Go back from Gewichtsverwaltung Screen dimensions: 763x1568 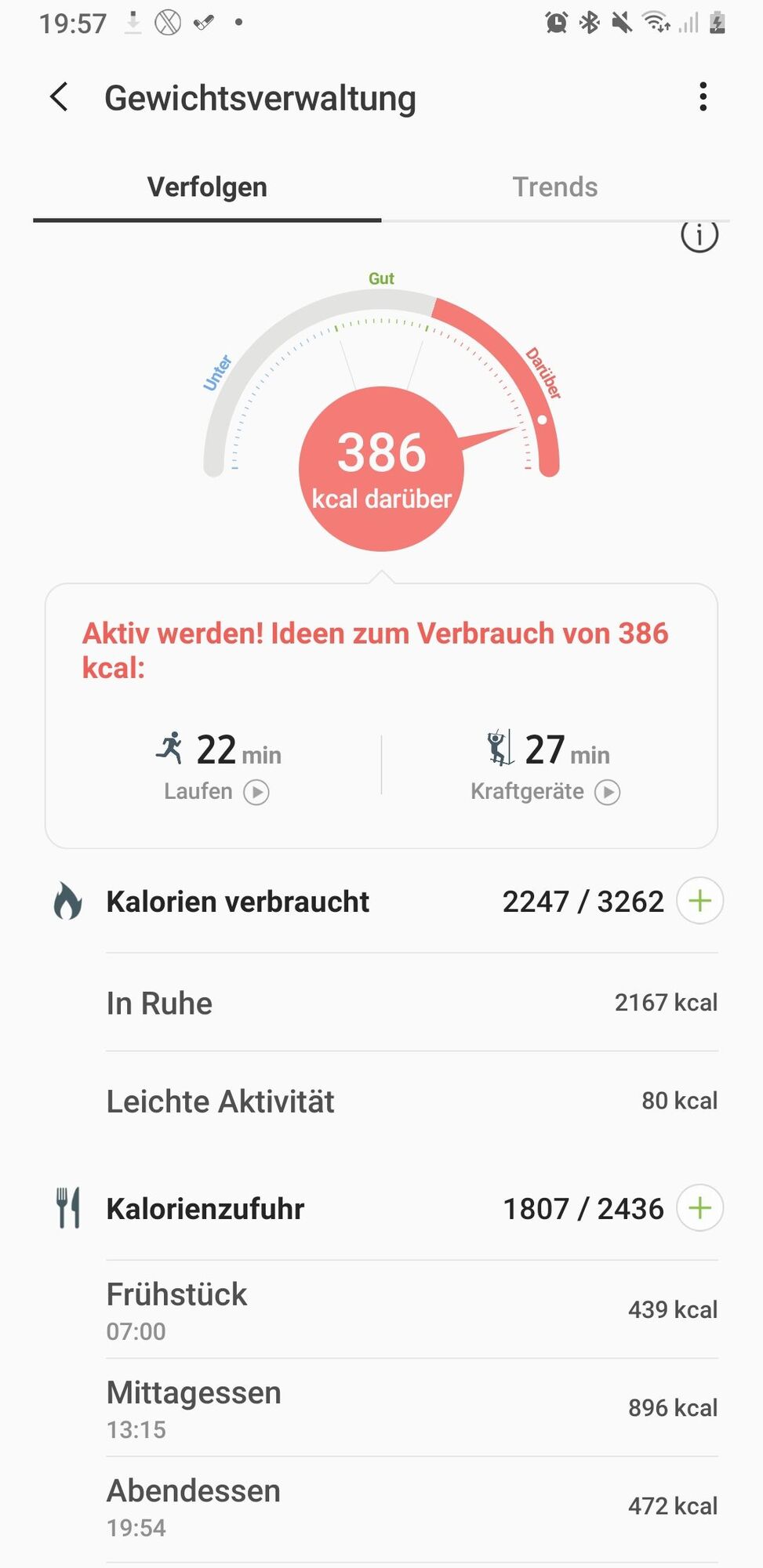click(x=60, y=98)
